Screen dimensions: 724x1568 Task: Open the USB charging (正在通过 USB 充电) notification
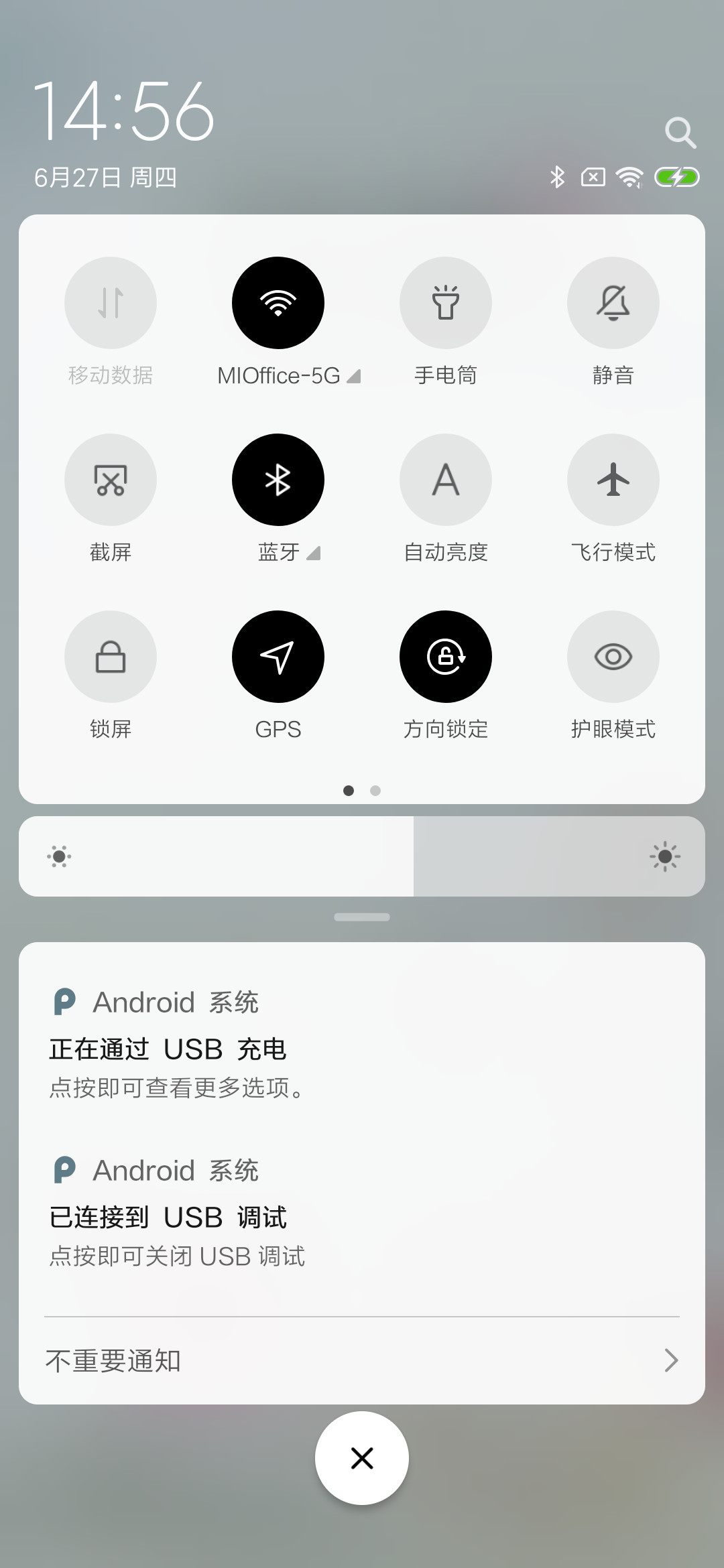point(362,1044)
